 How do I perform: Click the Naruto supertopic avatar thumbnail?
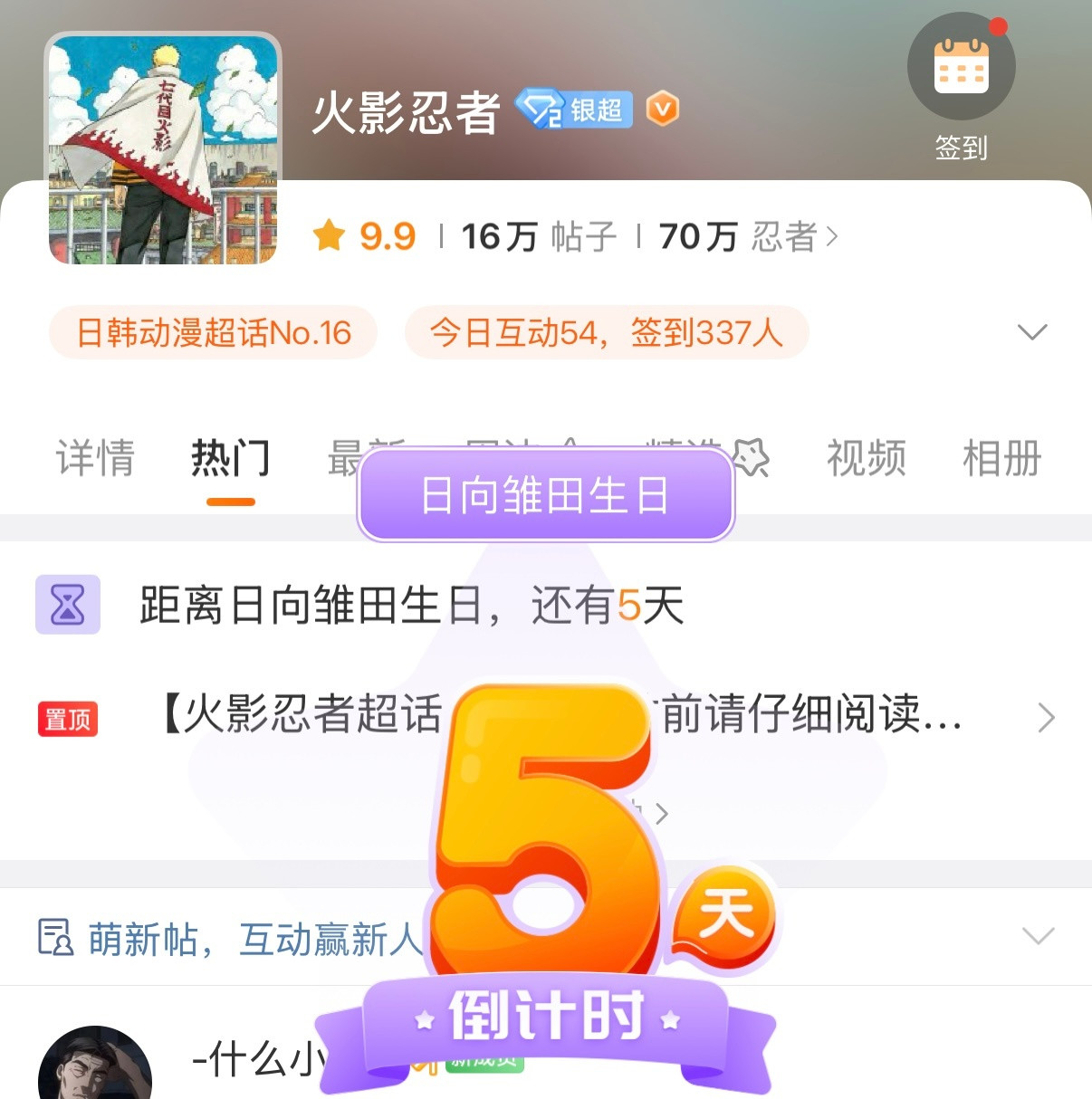click(x=163, y=148)
